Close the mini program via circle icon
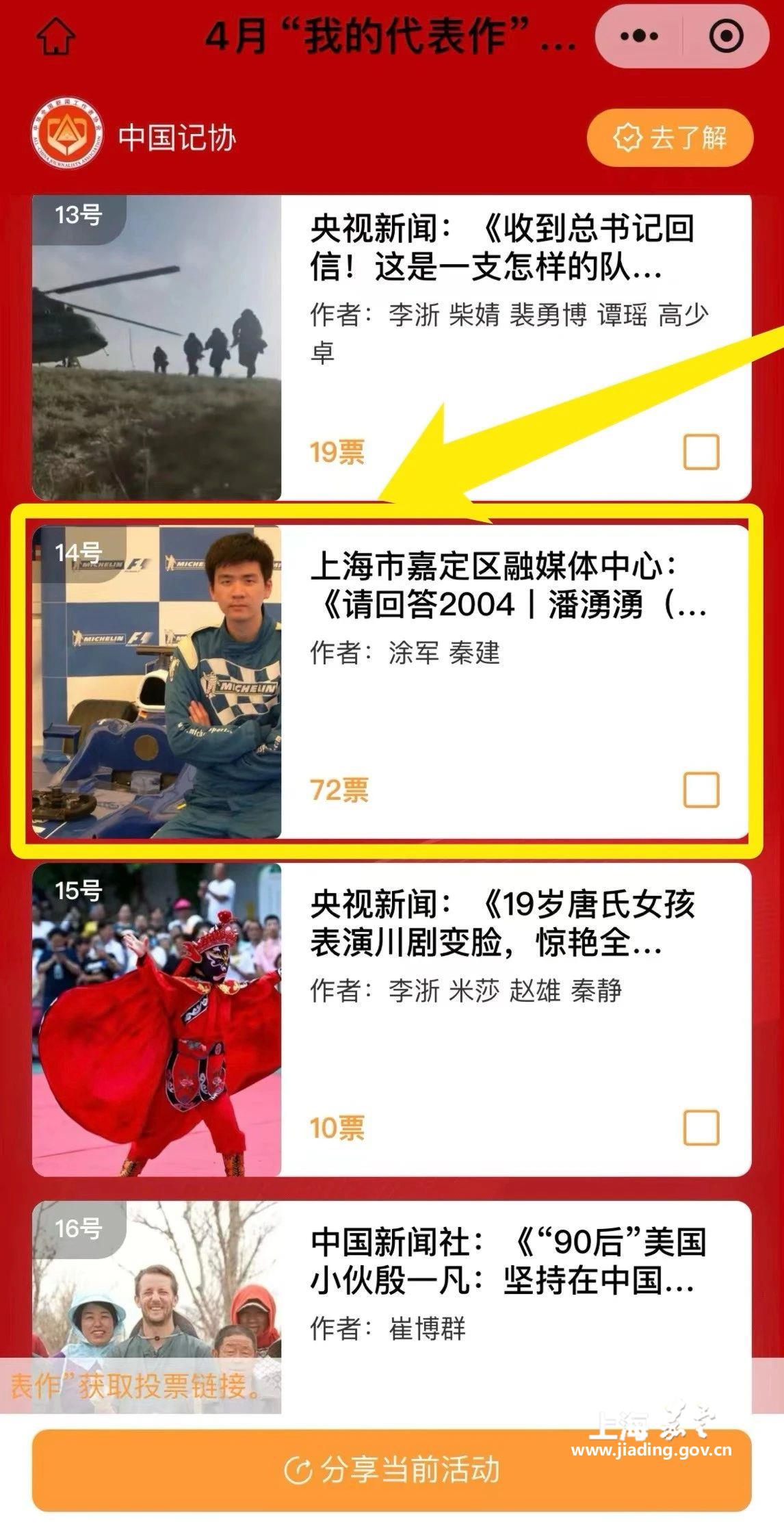This screenshot has width=784, height=1539. tap(725, 36)
